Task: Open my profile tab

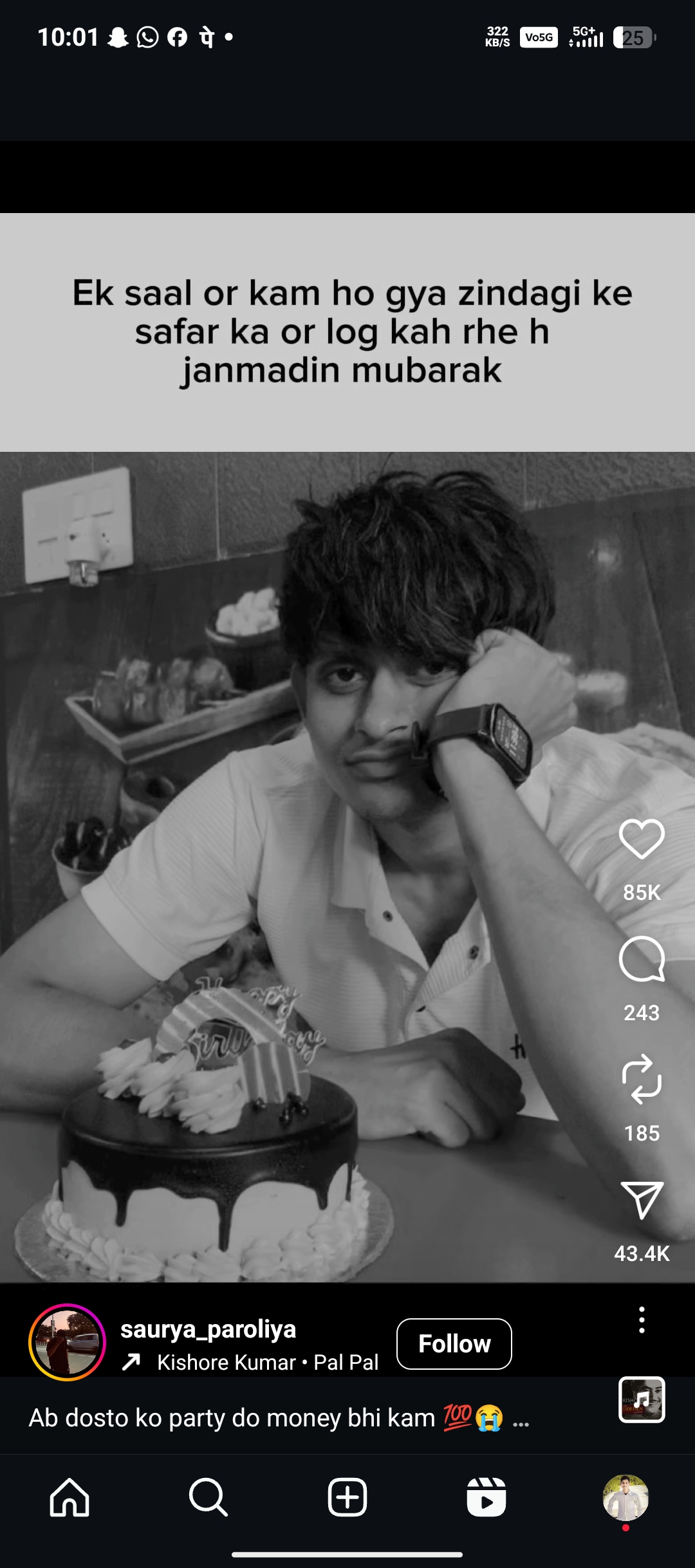Action: tap(625, 1497)
